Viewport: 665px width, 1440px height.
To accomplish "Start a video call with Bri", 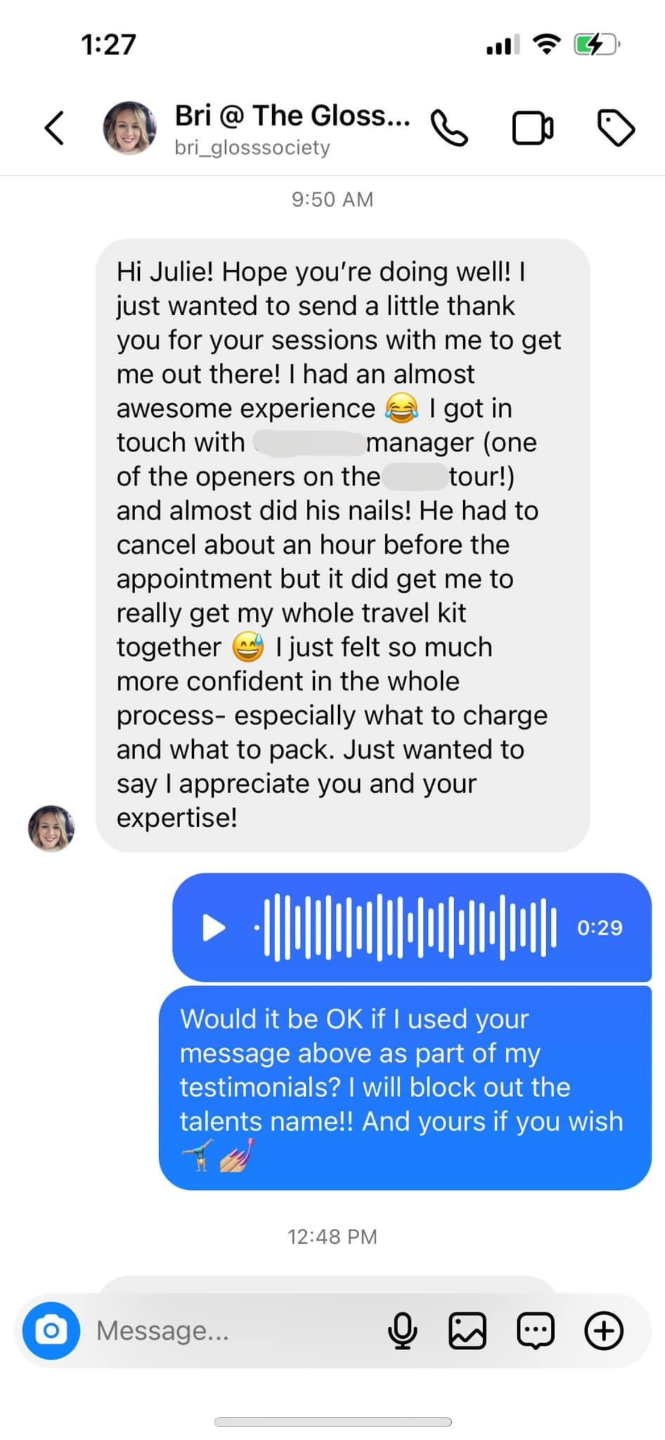I will click(532, 128).
